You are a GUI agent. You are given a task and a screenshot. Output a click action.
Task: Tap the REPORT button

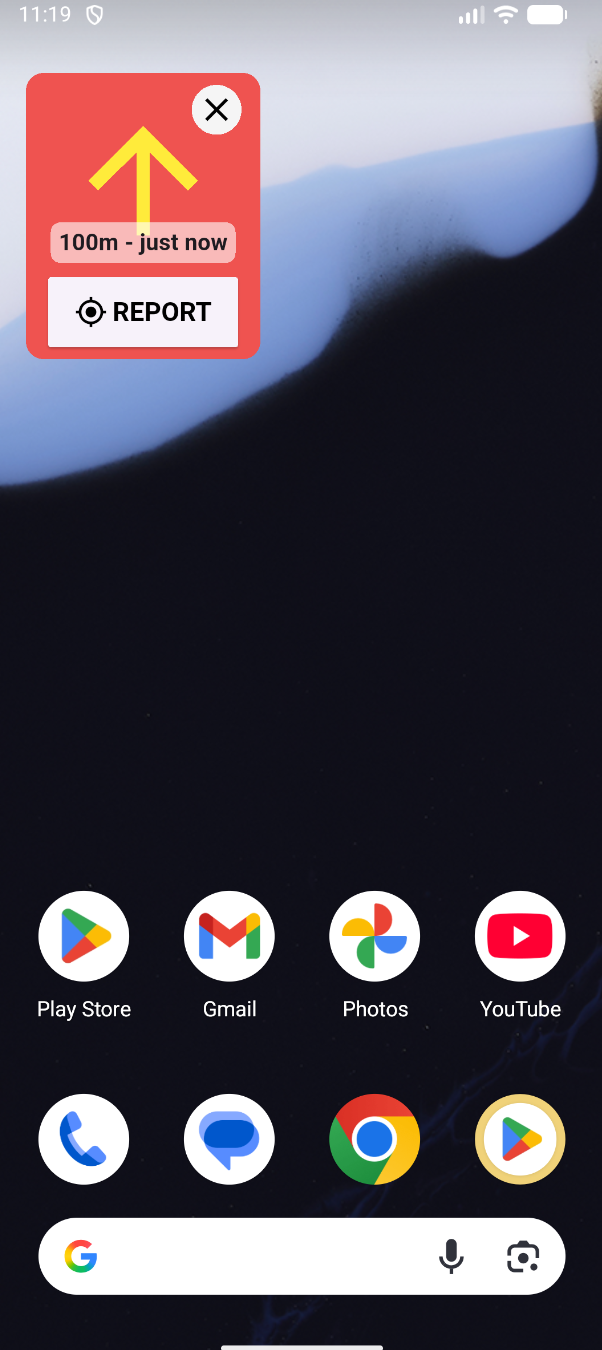[143, 312]
